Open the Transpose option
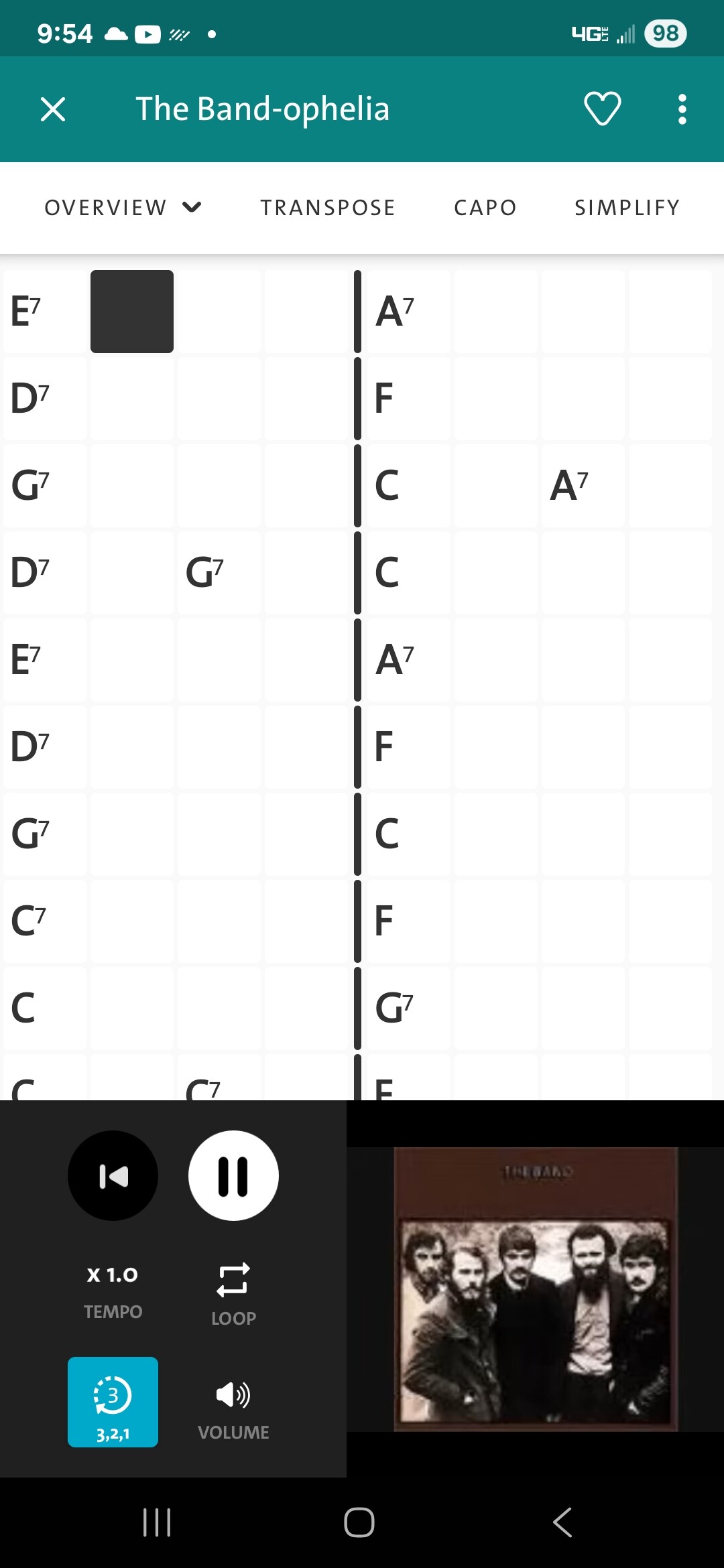 [328, 208]
